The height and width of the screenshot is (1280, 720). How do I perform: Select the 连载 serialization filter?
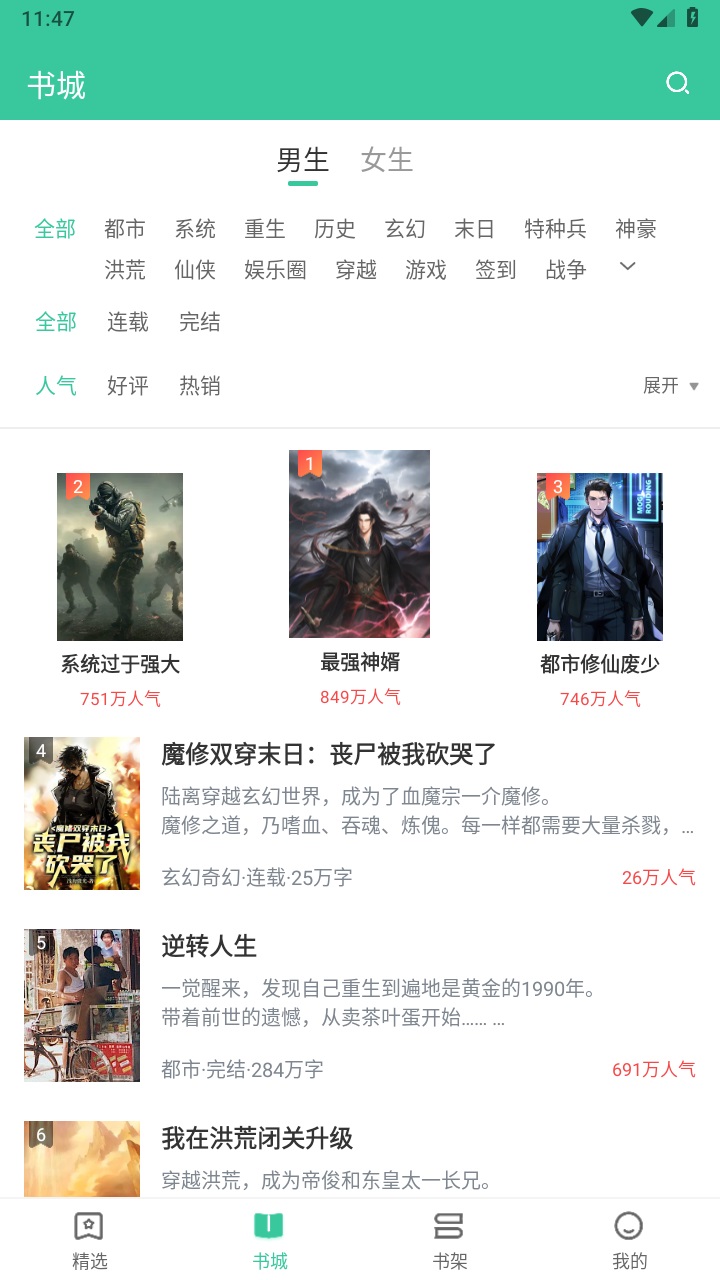(x=128, y=323)
